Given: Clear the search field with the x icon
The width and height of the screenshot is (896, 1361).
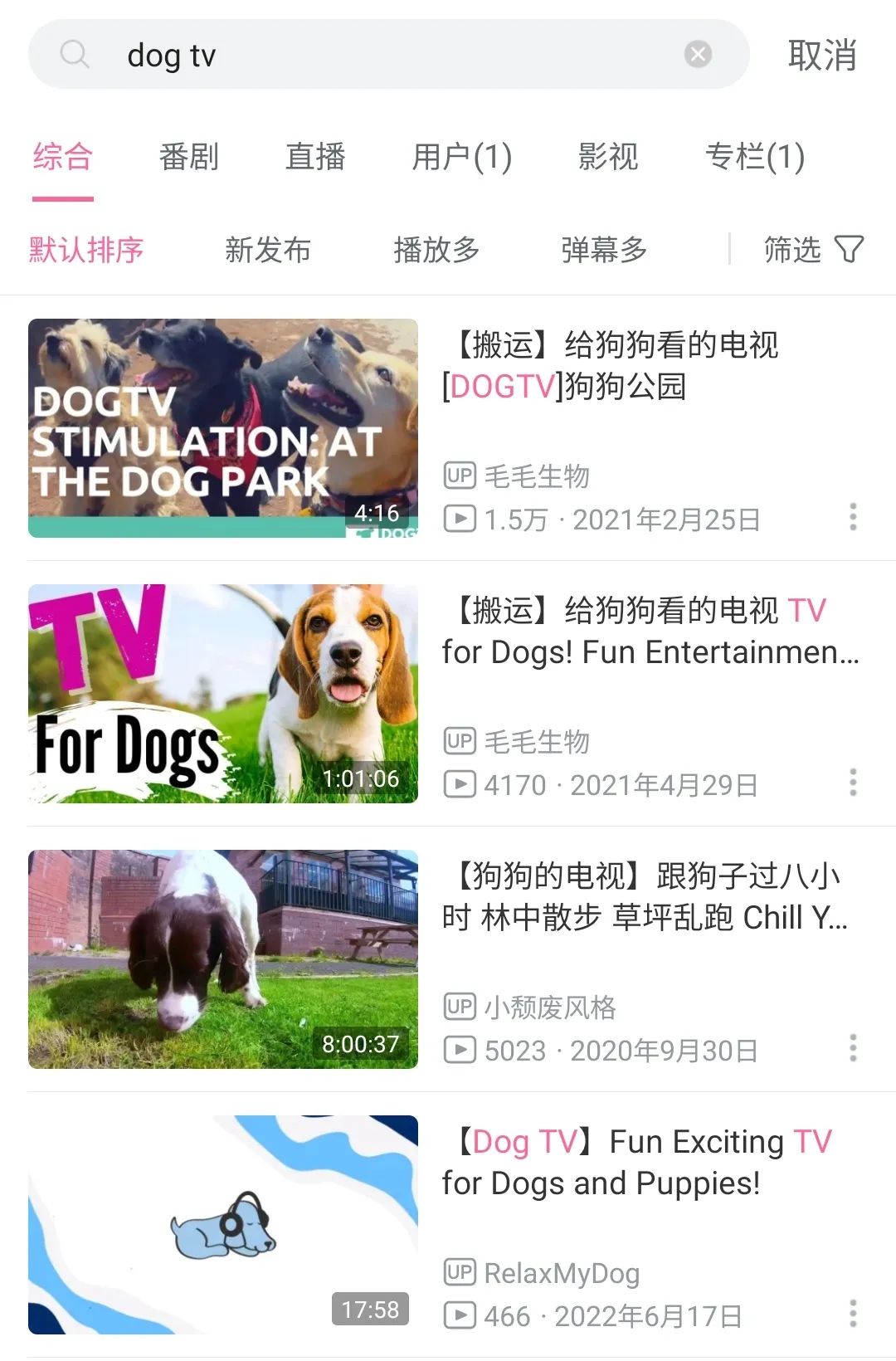Looking at the screenshot, I should coord(698,55).
